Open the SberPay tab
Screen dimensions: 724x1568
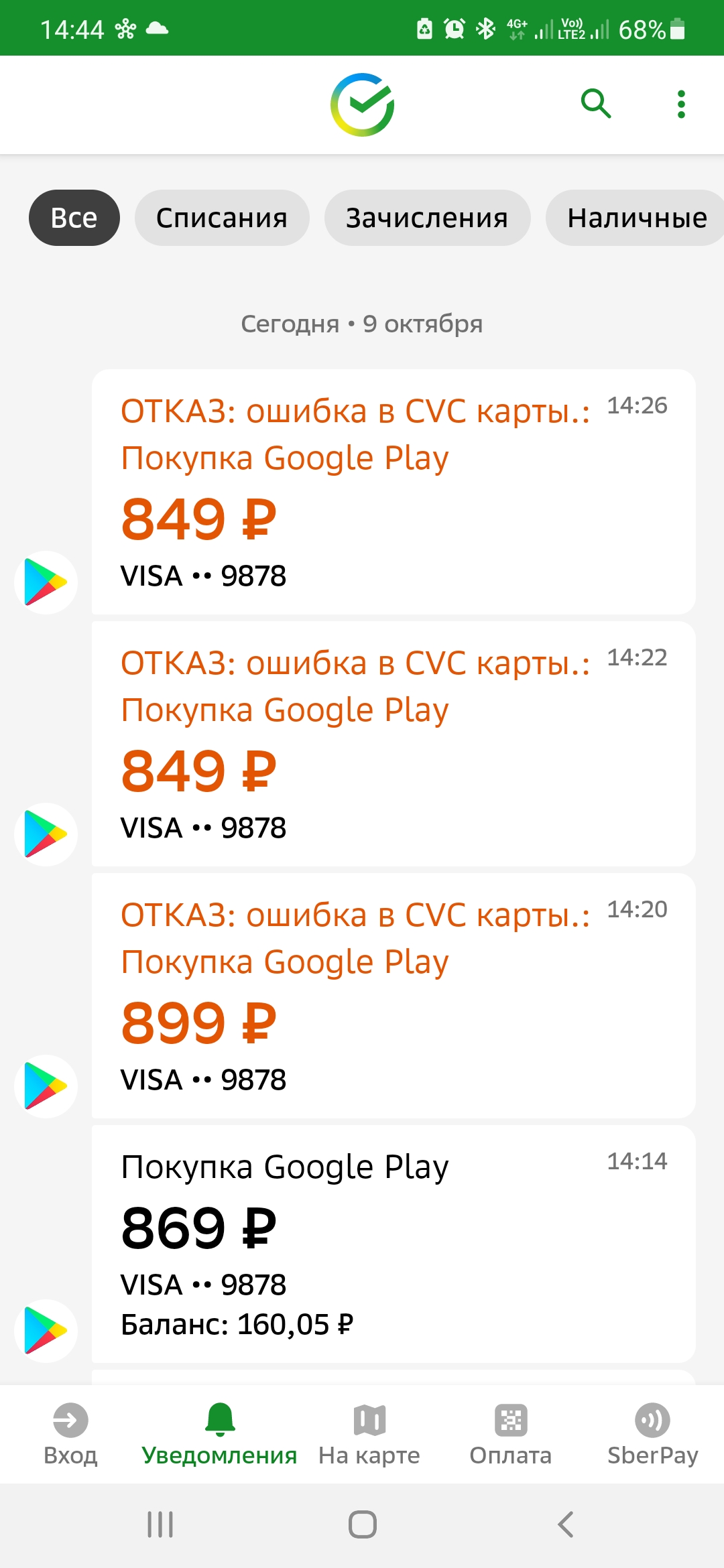[652, 1434]
